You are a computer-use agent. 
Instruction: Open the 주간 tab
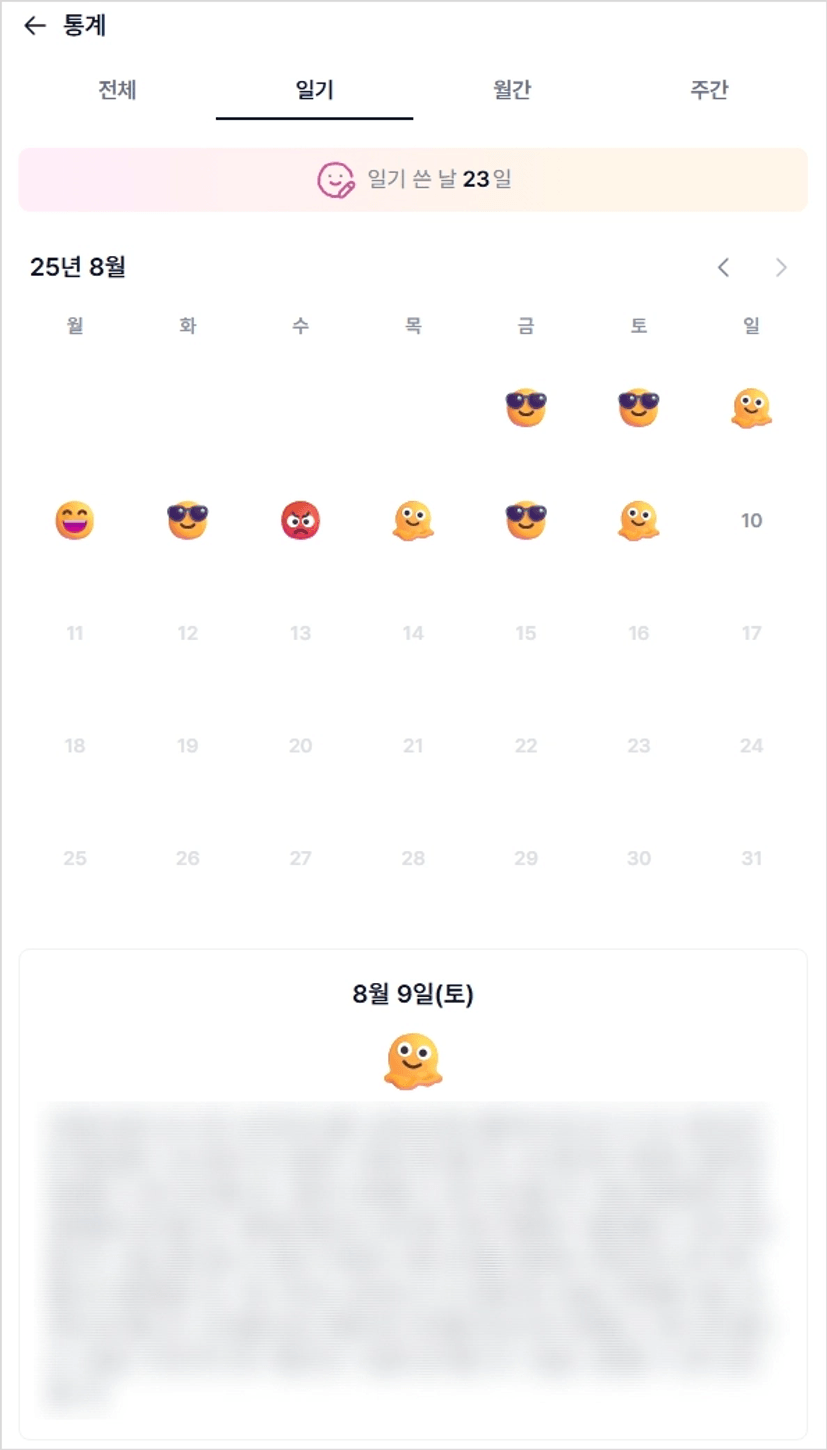tap(709, 90)
